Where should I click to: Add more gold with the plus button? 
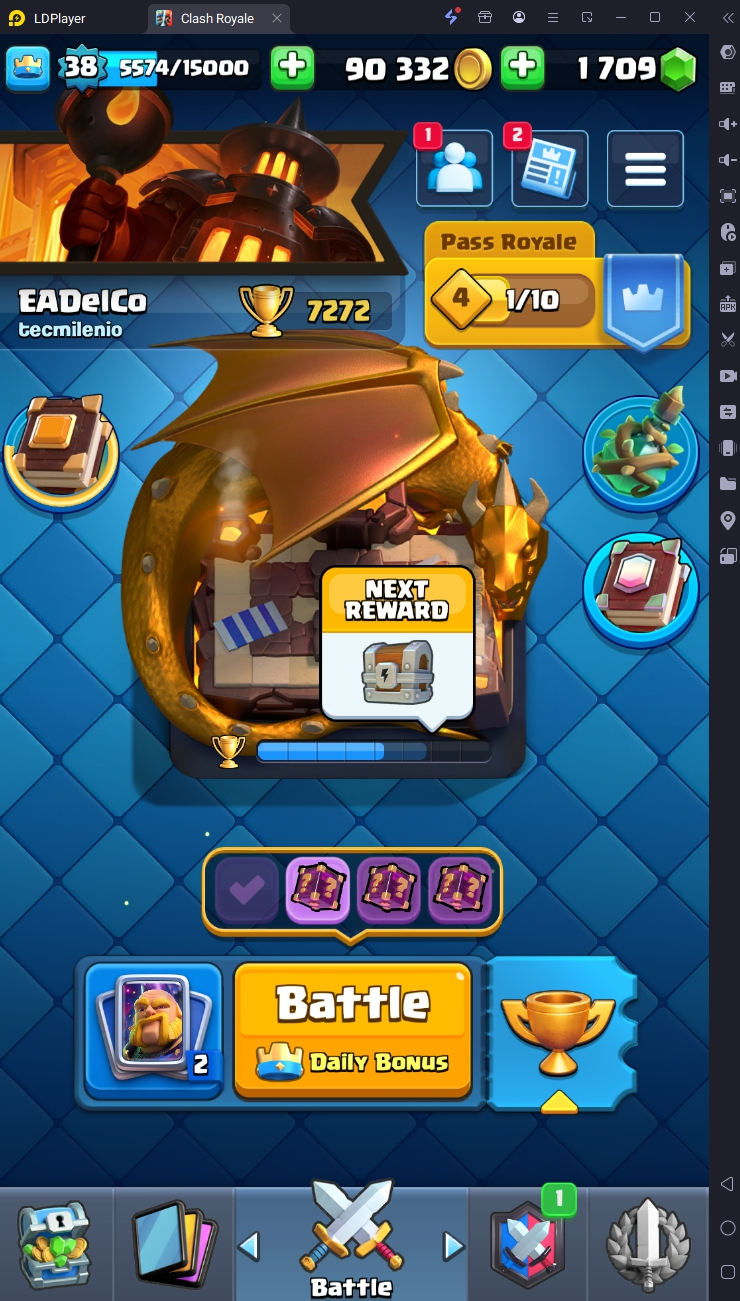[522, 68]
